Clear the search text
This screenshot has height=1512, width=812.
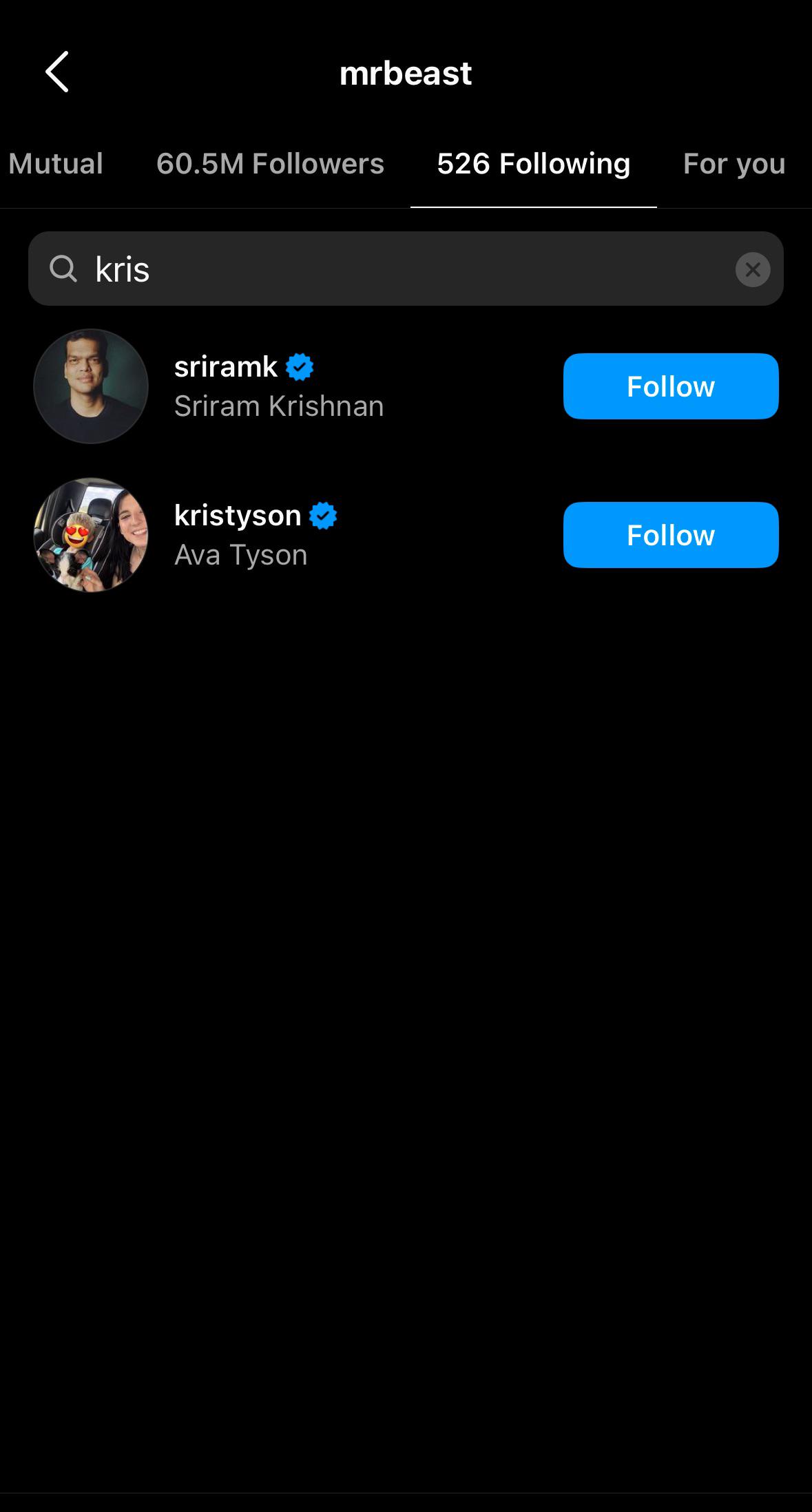[753, 269]
